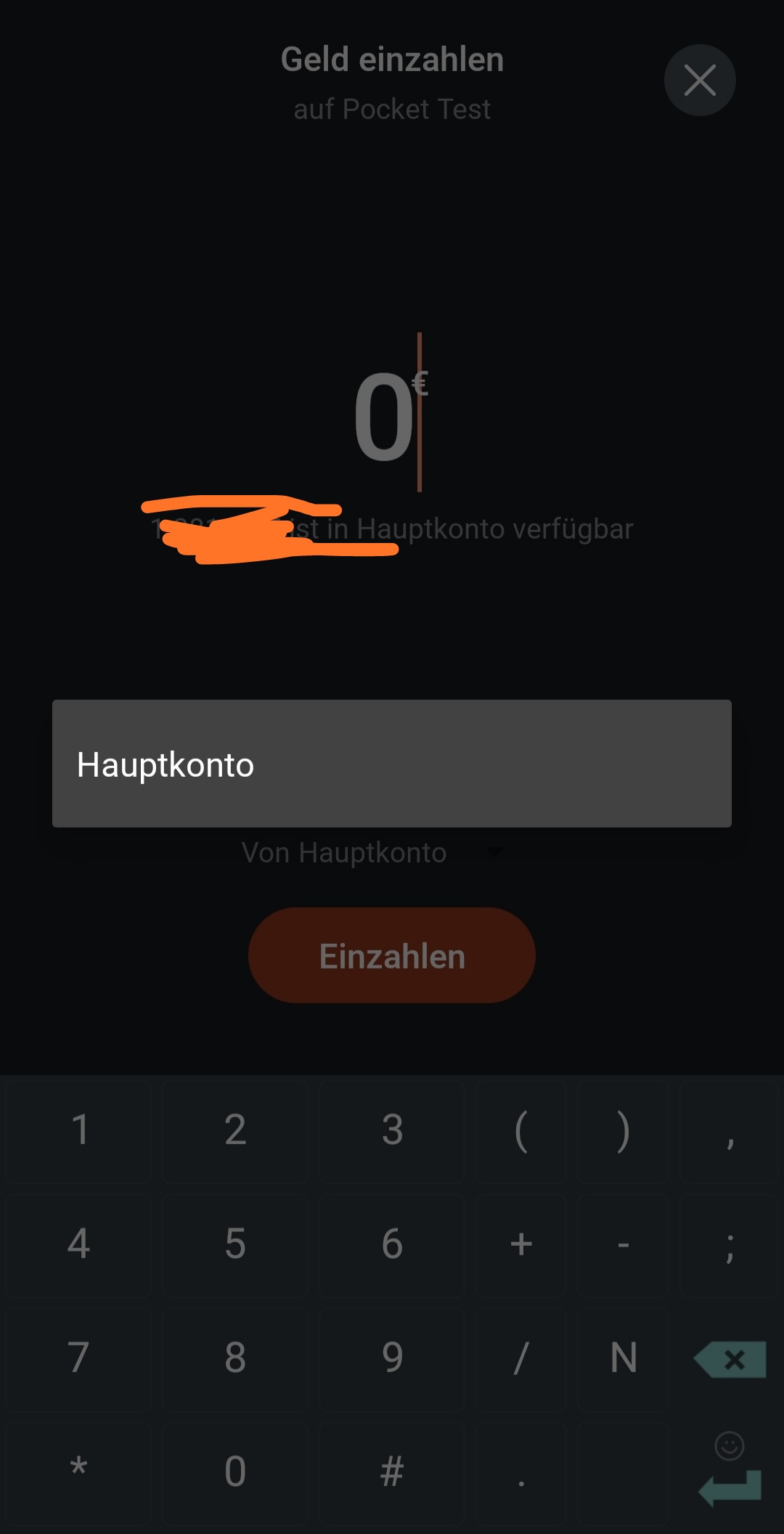Image resolution: width=784 pixels, height=1534 pixels.
Task: Hit the backspace key on keyboard
Action: (x=730, y=1359)
